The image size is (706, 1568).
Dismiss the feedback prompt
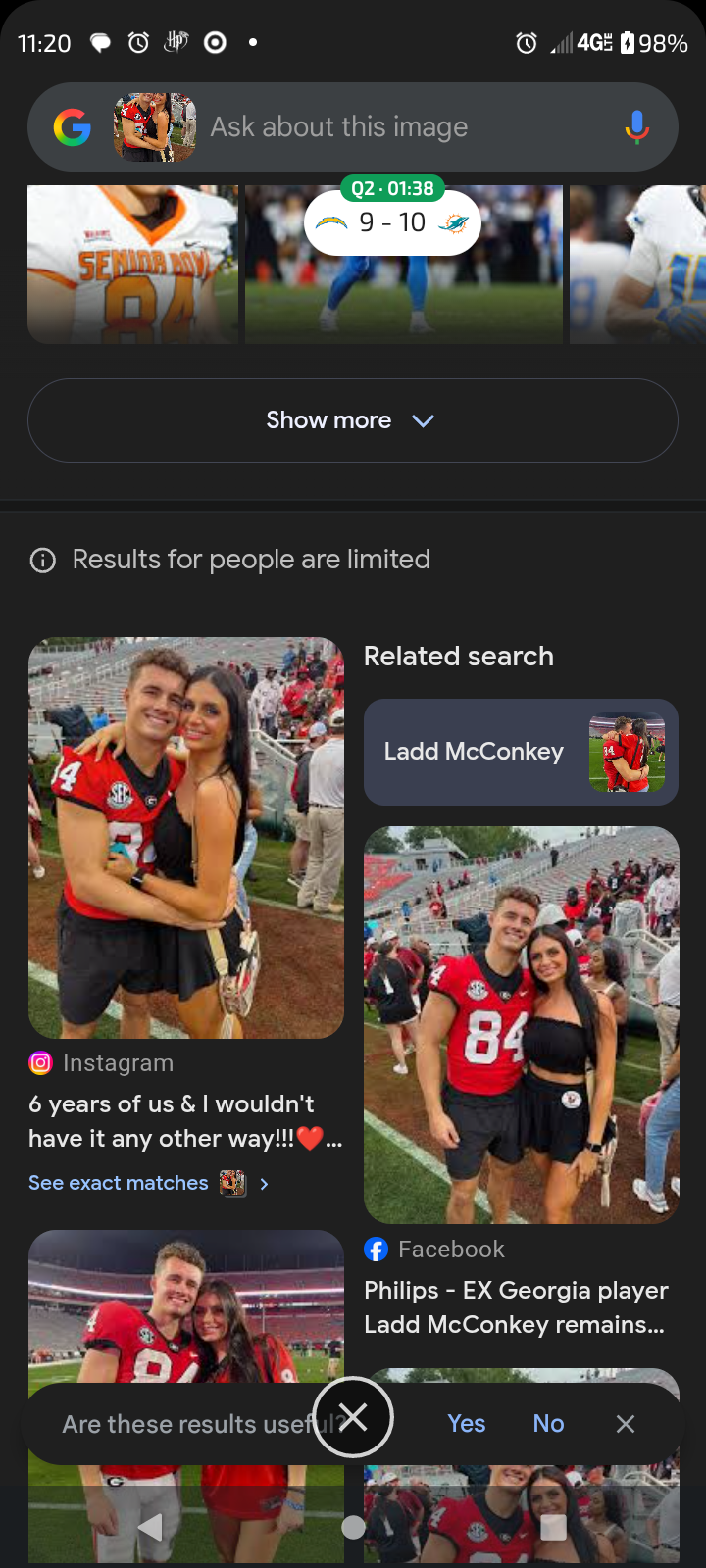pos(626,1424)
